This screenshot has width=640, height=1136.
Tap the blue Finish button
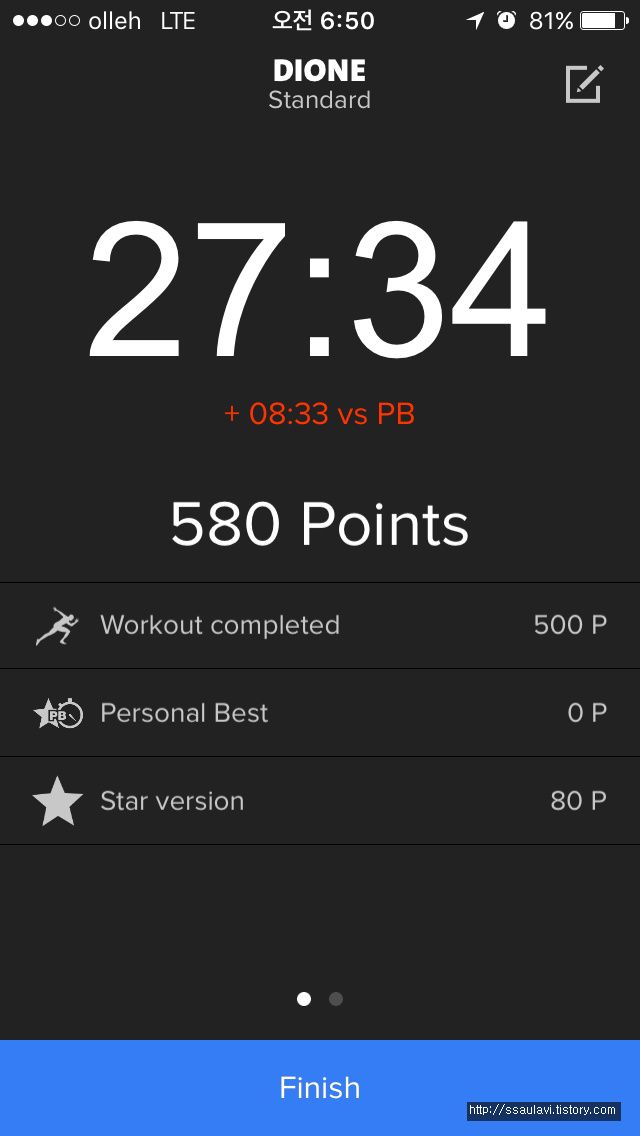320,1087
